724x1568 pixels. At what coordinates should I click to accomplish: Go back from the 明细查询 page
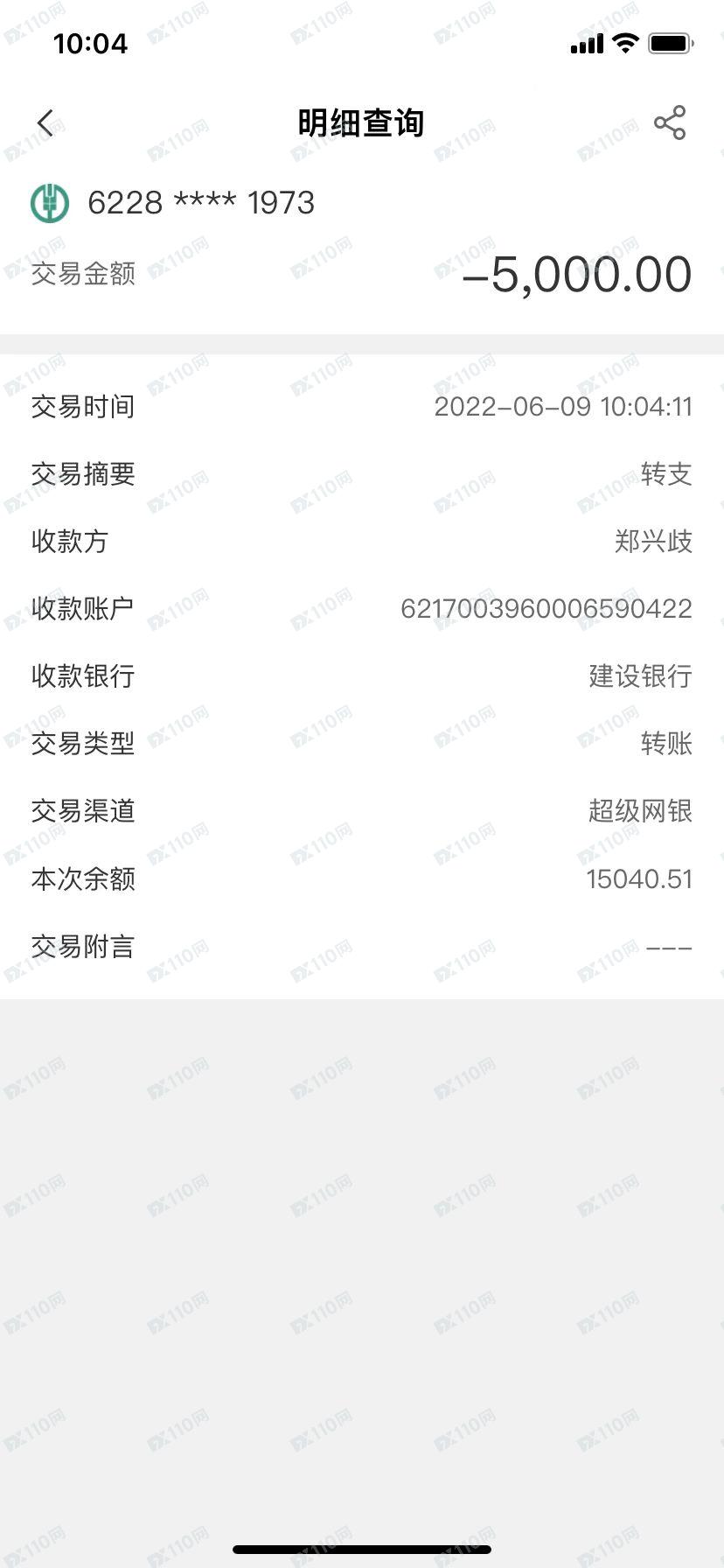[x=45, y=123]
